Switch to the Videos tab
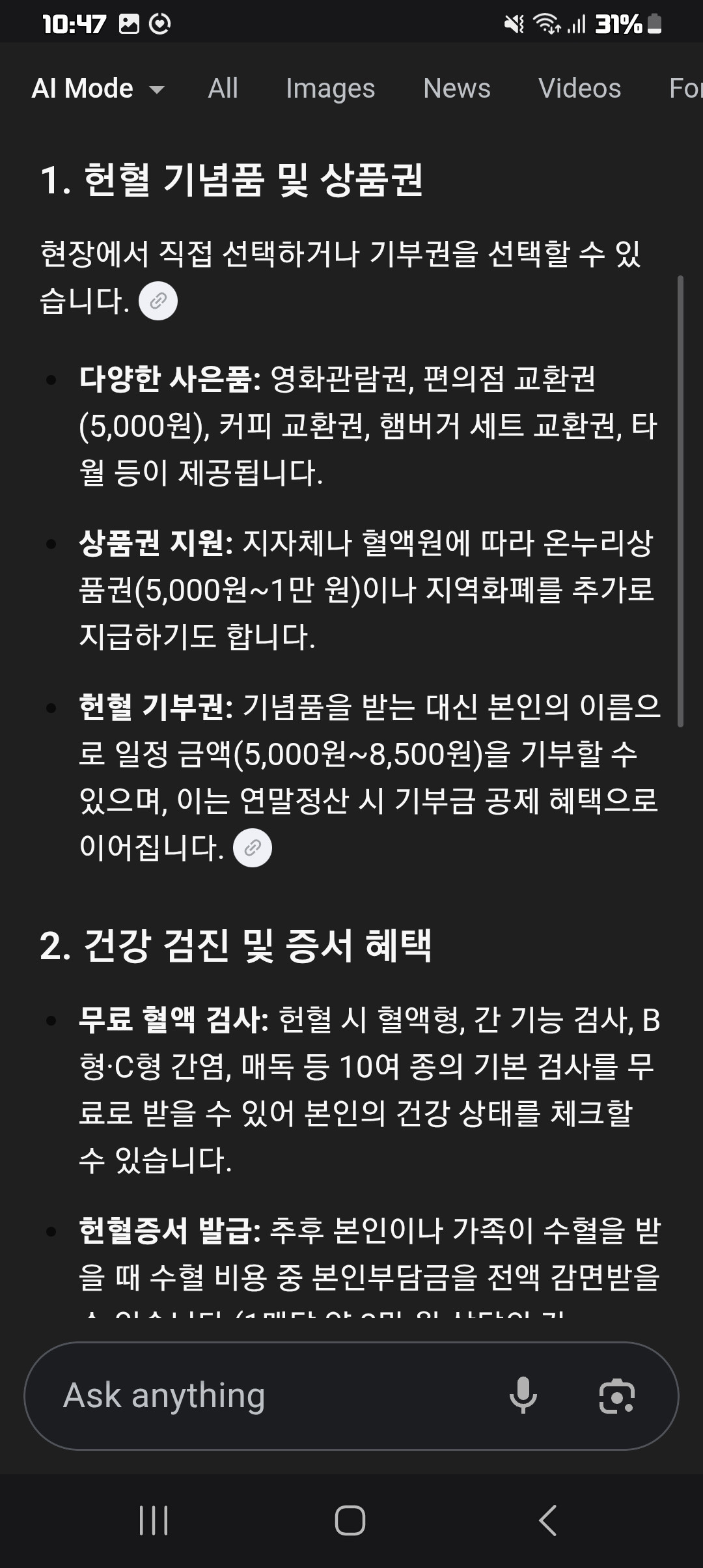The height and width of the screenshot is (1568, 703). point(579,89)
